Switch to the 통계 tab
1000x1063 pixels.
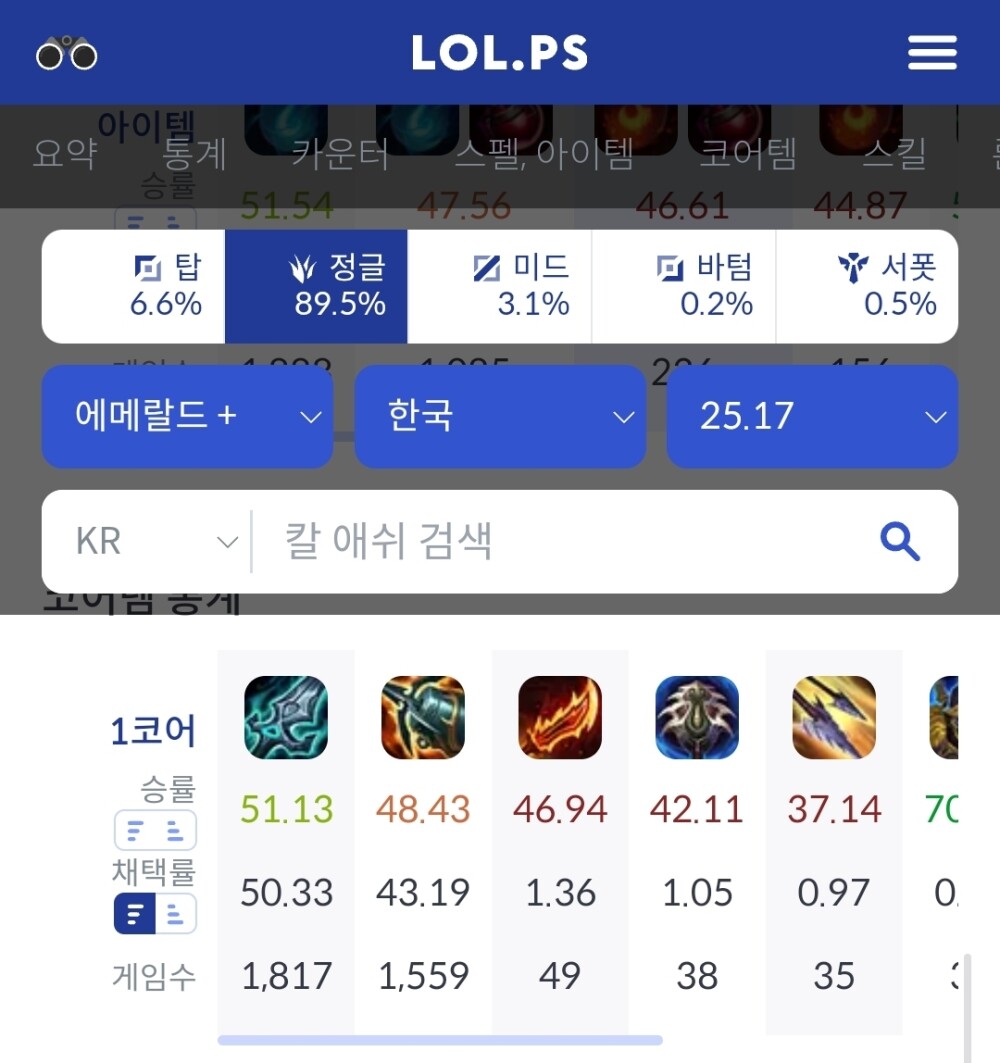[194, 155]
